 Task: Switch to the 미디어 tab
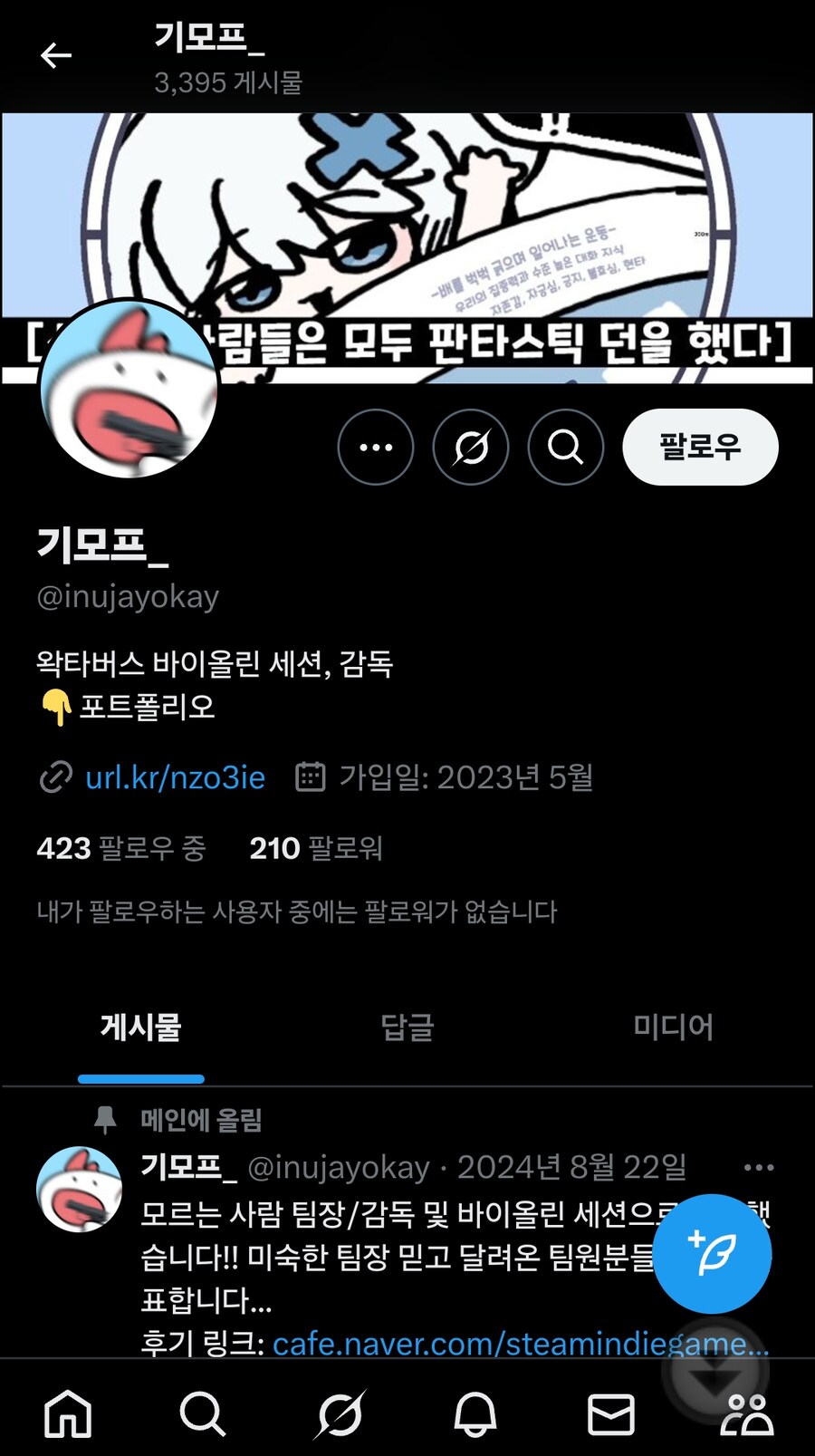coord(673,1027)
